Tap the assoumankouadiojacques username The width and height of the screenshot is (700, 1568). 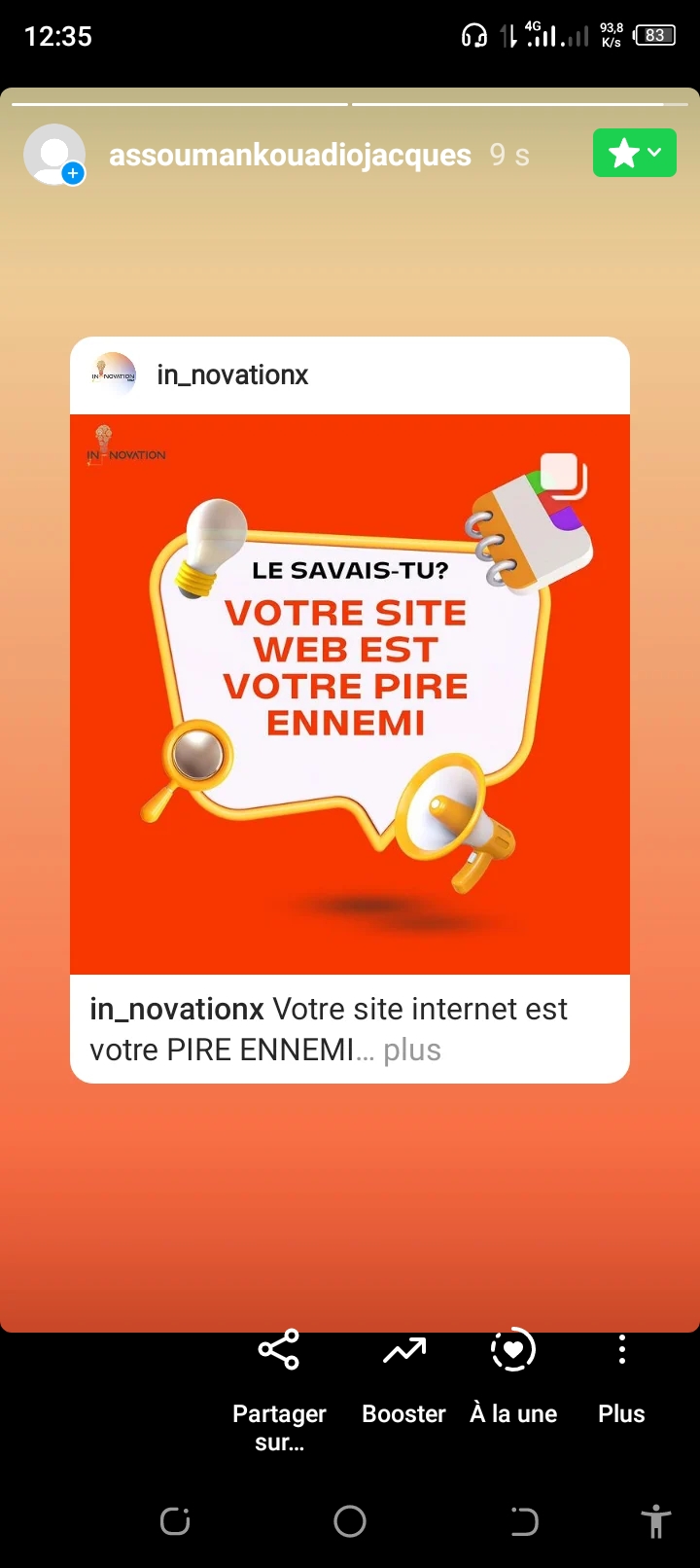pos(290,155)
